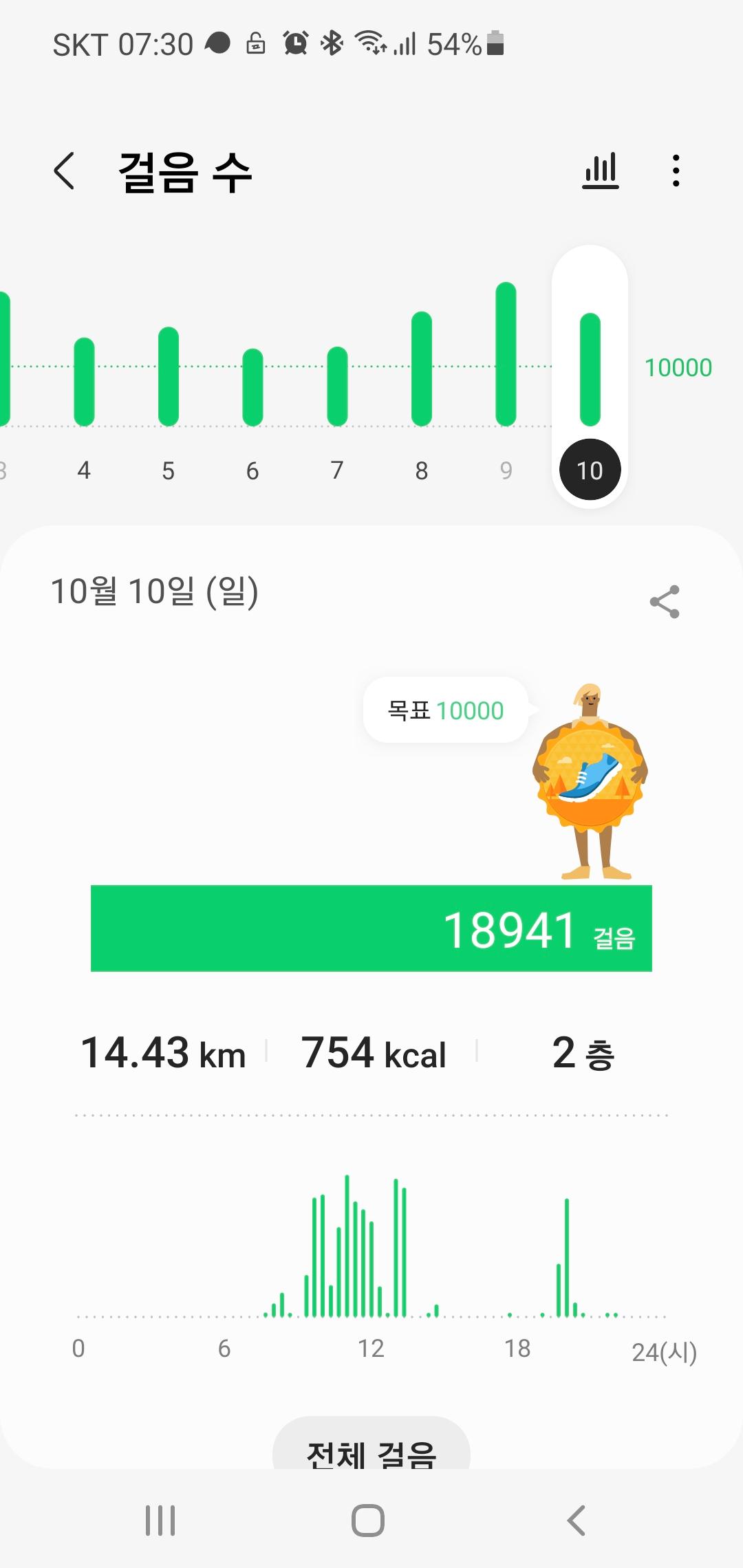Go to the home screen
Screen dimensions: 743x1568
pos(368,1520)
